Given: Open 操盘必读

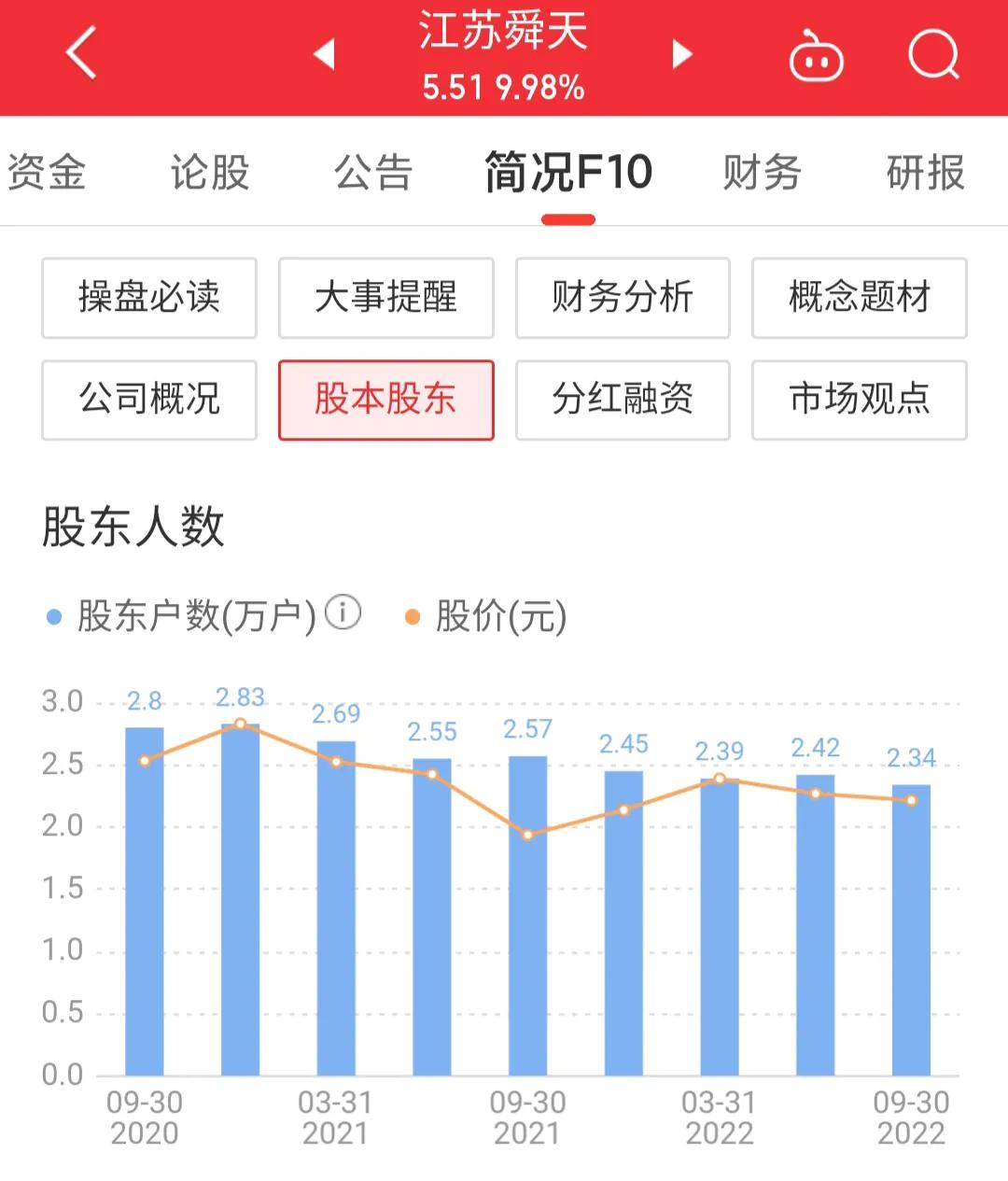Looking at the screenshot, I should (x=149, y=299).
